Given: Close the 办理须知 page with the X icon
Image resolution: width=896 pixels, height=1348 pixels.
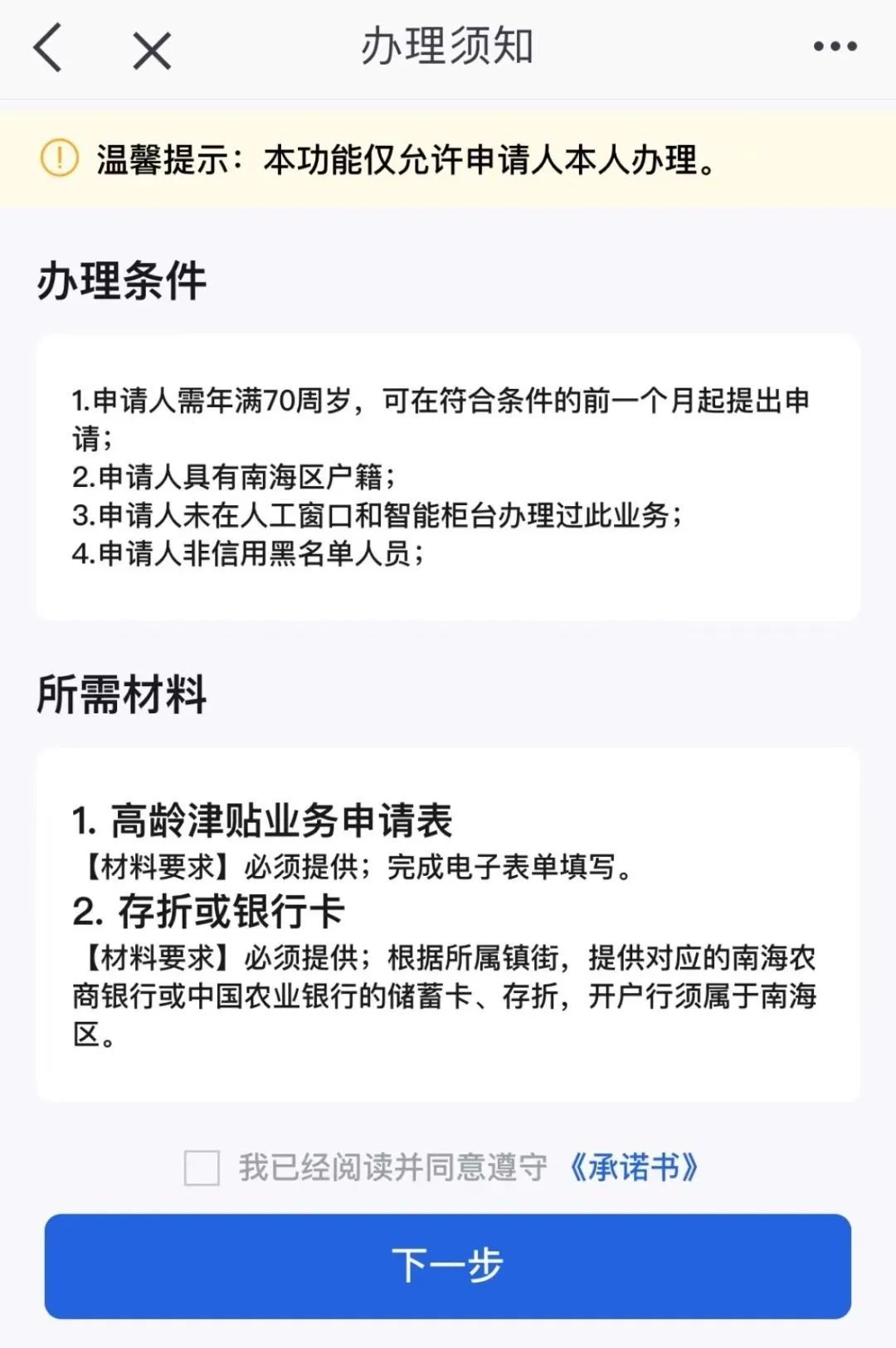Looking at the screenshot, I should [152, 51].
